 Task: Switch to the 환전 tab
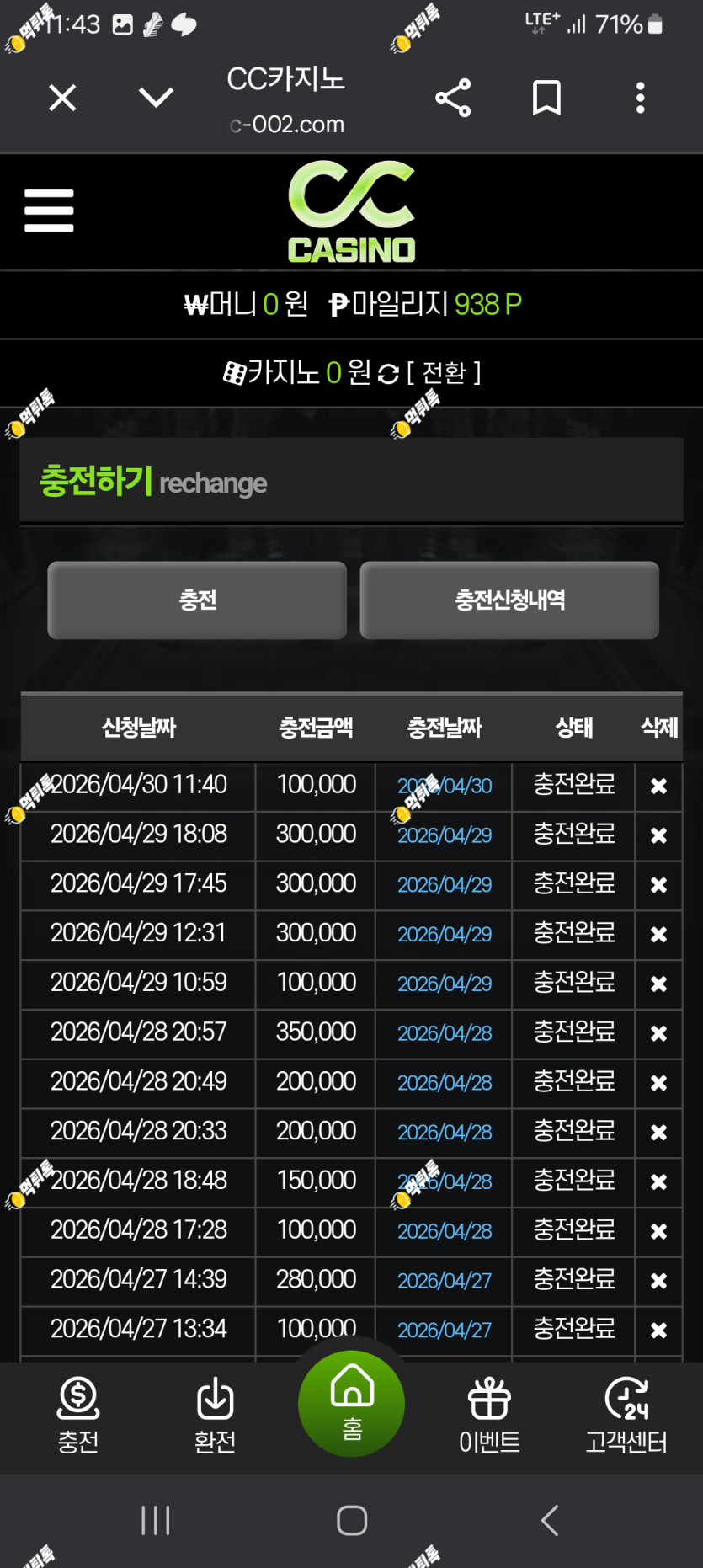(x=215, y=1416)
